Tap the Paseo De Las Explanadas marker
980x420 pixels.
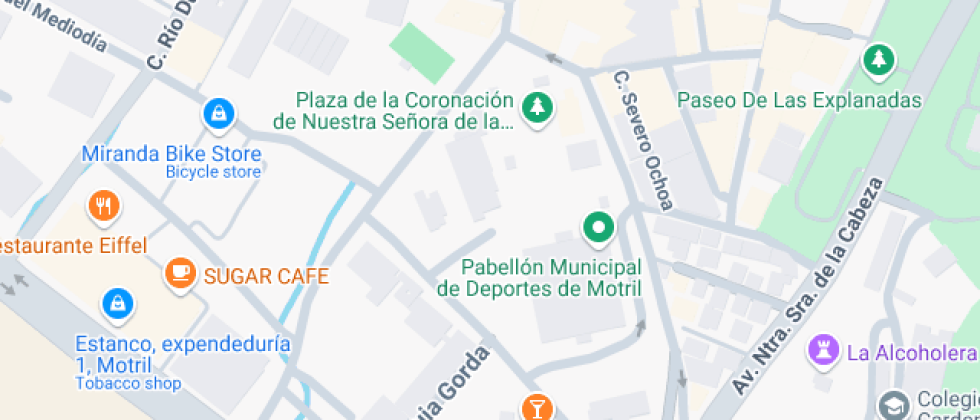coord(879,61)
